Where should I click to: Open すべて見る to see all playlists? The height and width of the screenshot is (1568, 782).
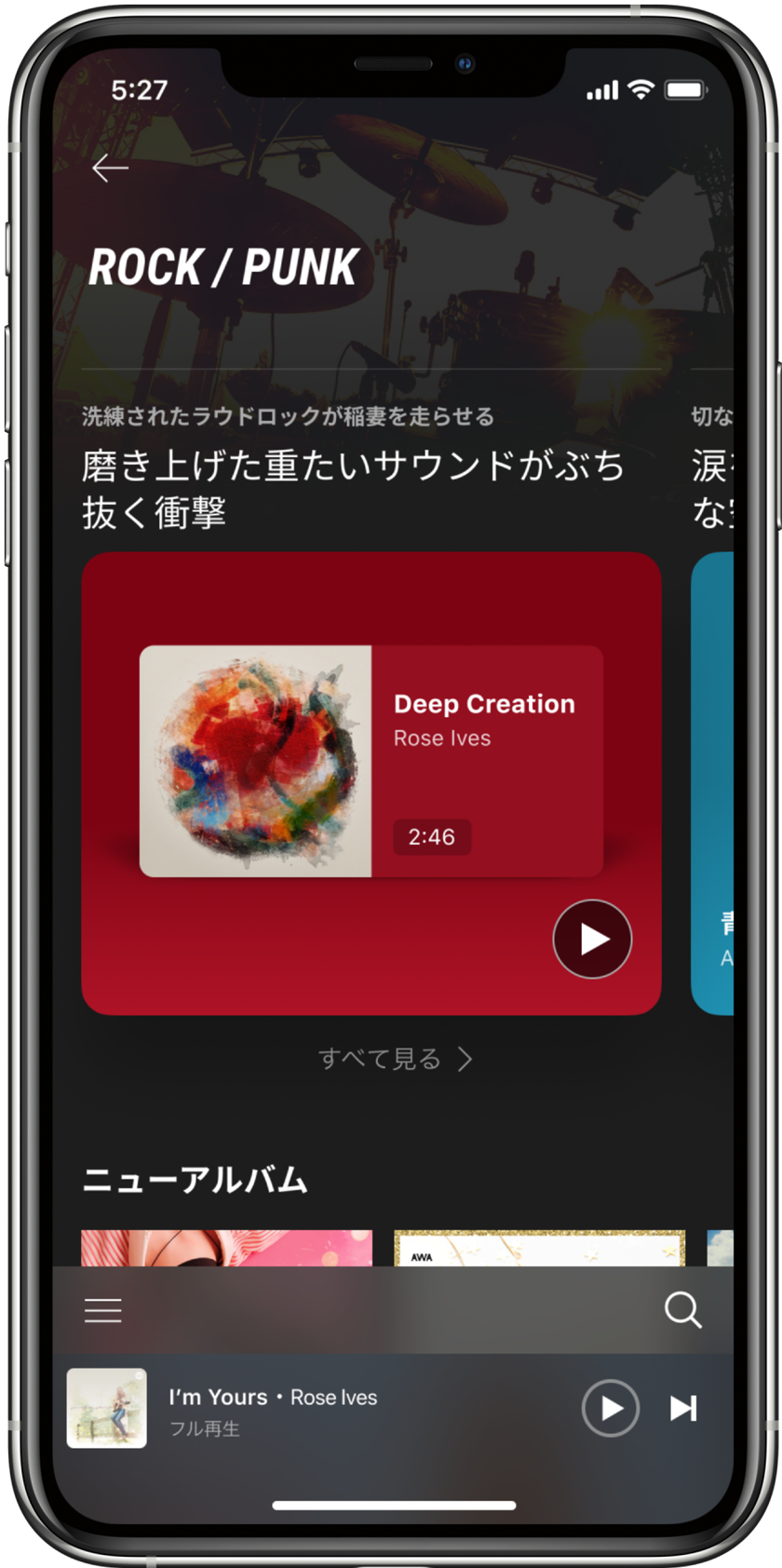396,1059
